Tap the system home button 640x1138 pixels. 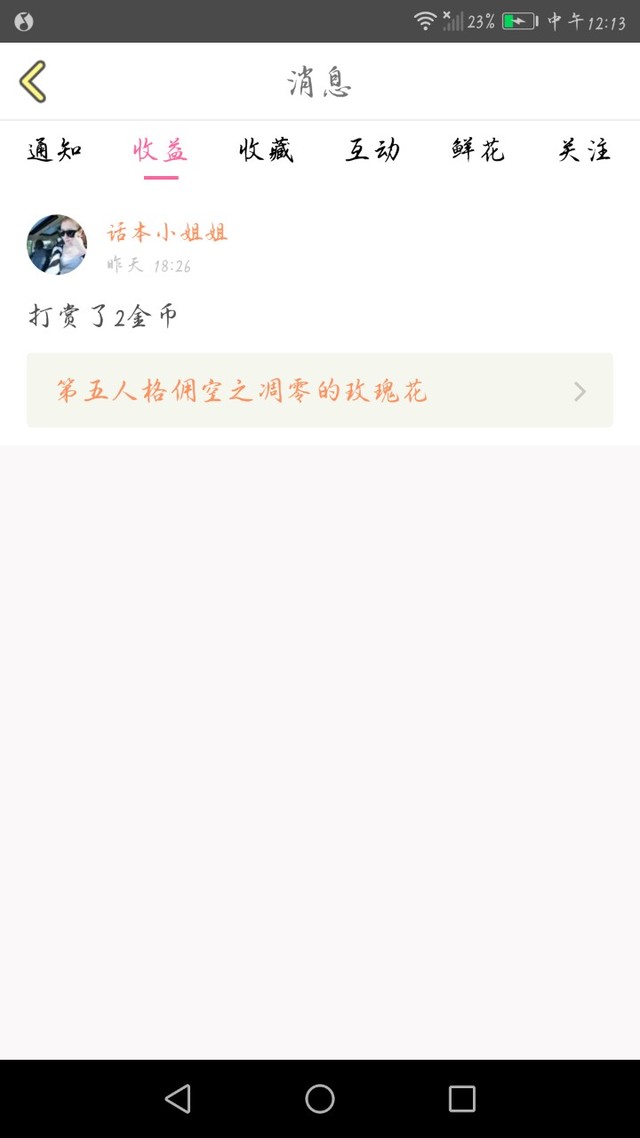[x=319, y=1098]
